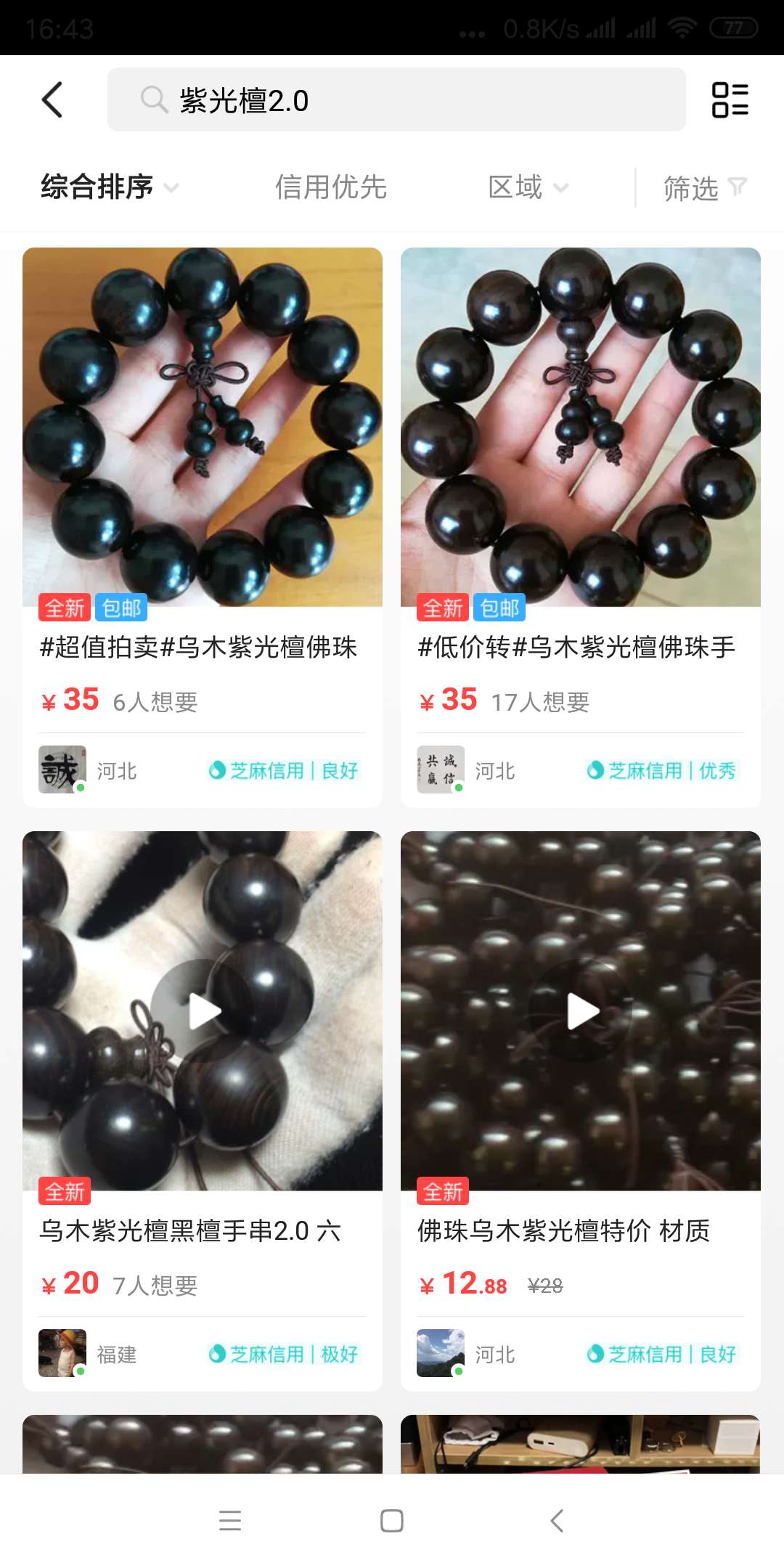Play video of 佛珠乌木紫光檀特价 listing

[x=581, y=1011]
